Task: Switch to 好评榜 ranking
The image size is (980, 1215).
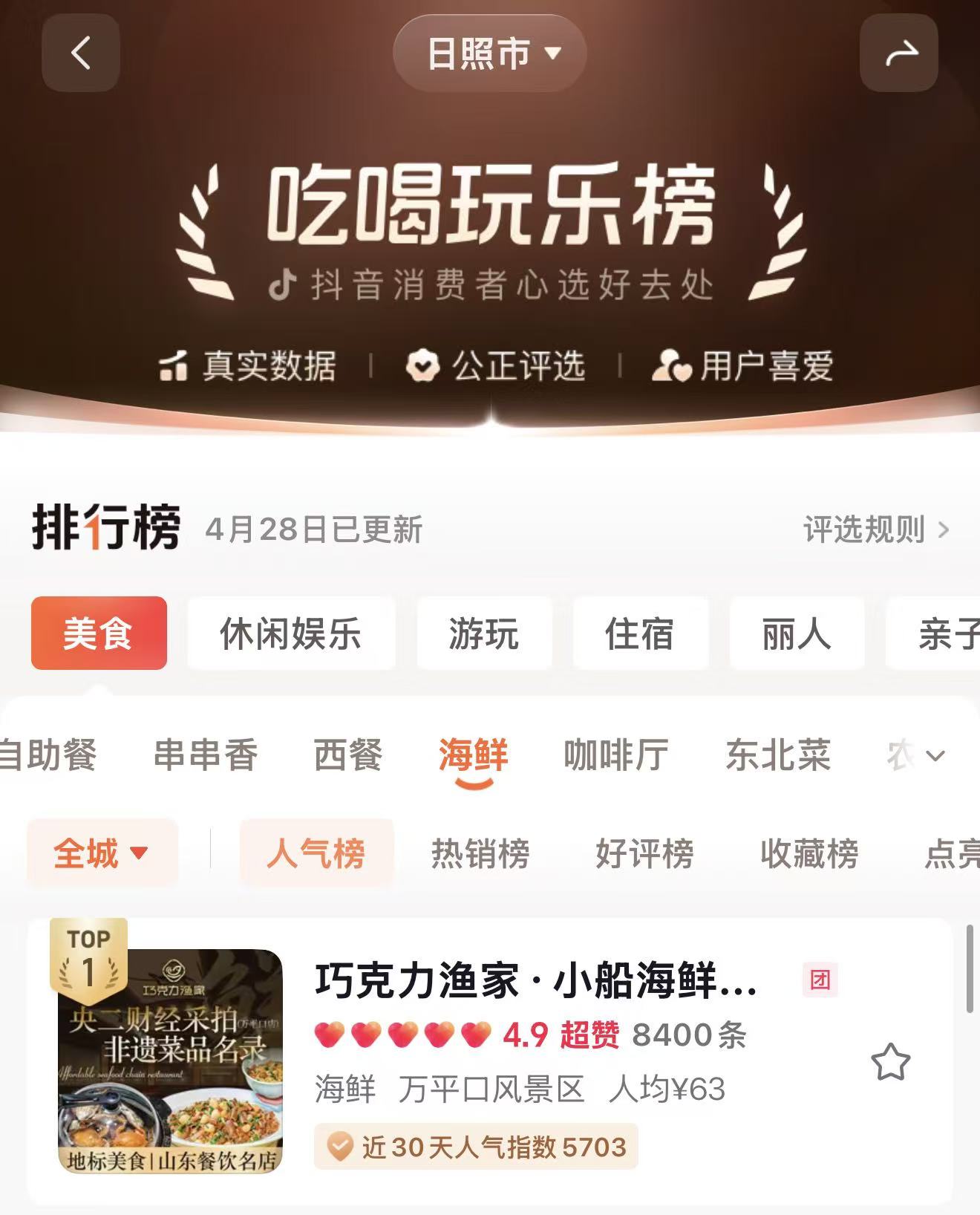Action: (644, 853)
